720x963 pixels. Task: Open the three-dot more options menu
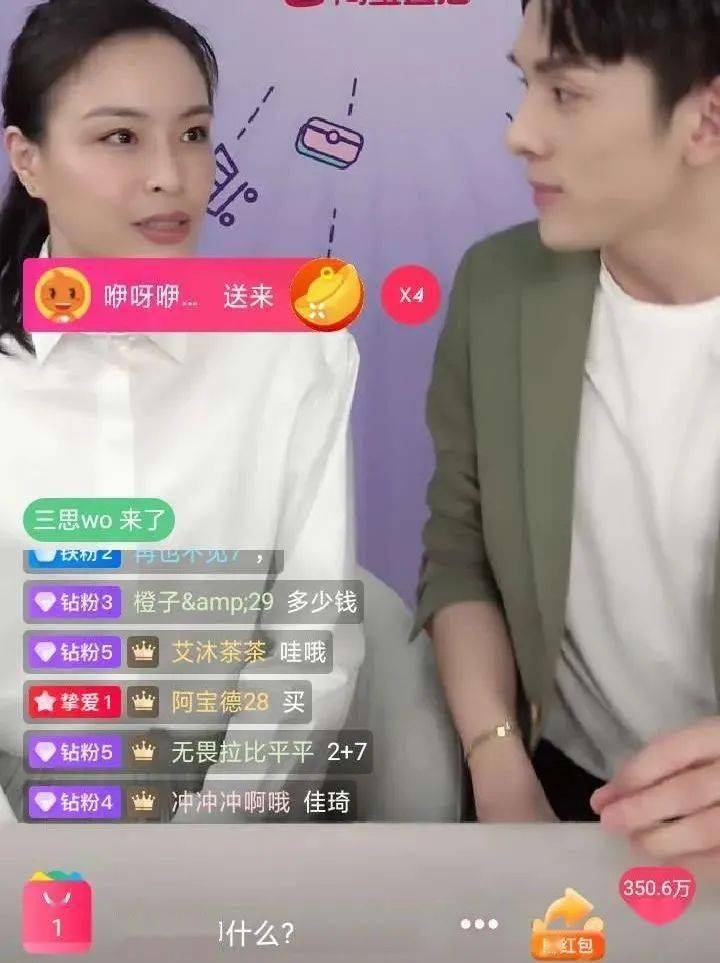tap(479, 923)
